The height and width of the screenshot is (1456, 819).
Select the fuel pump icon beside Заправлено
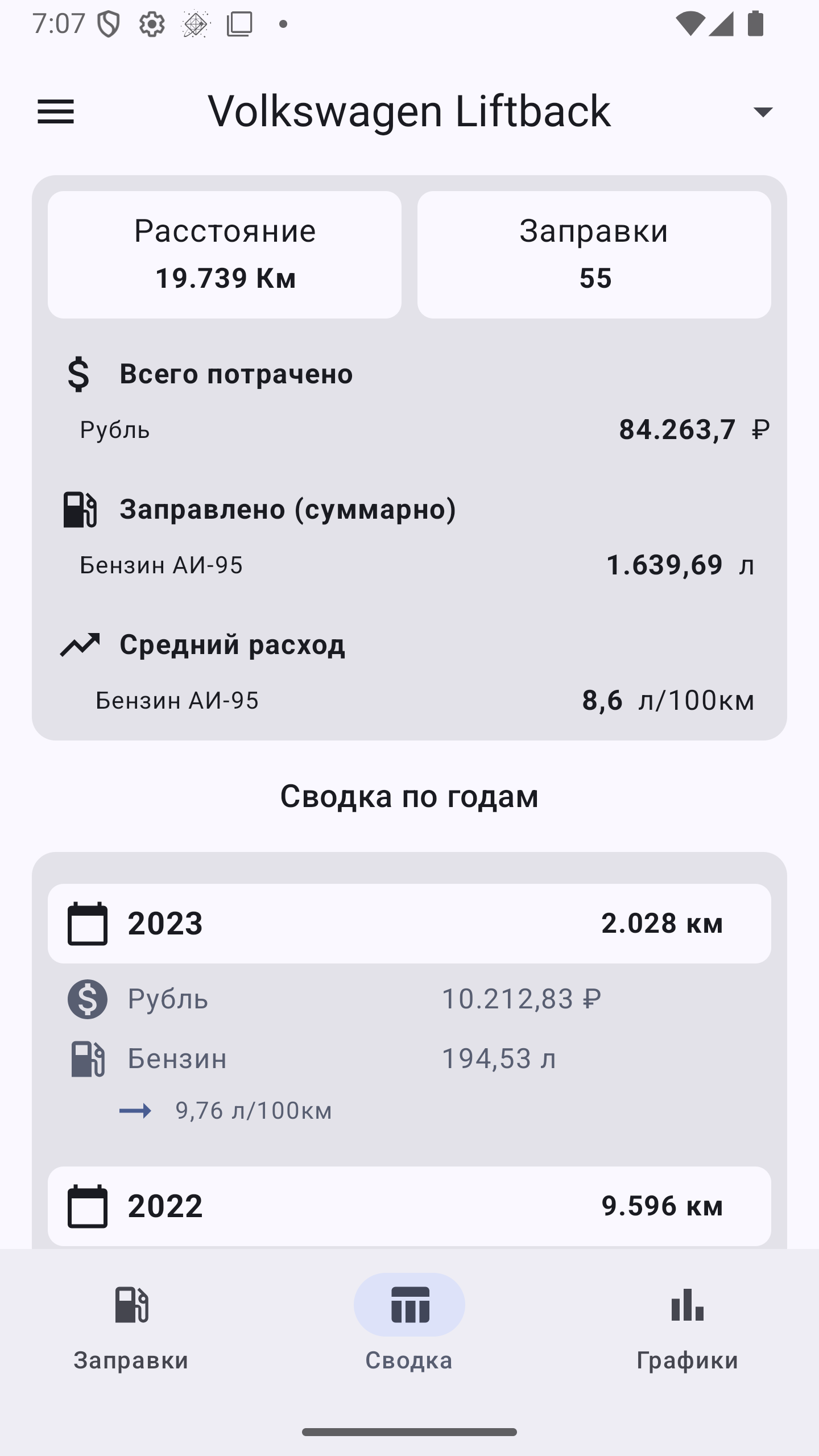point(81,510)
